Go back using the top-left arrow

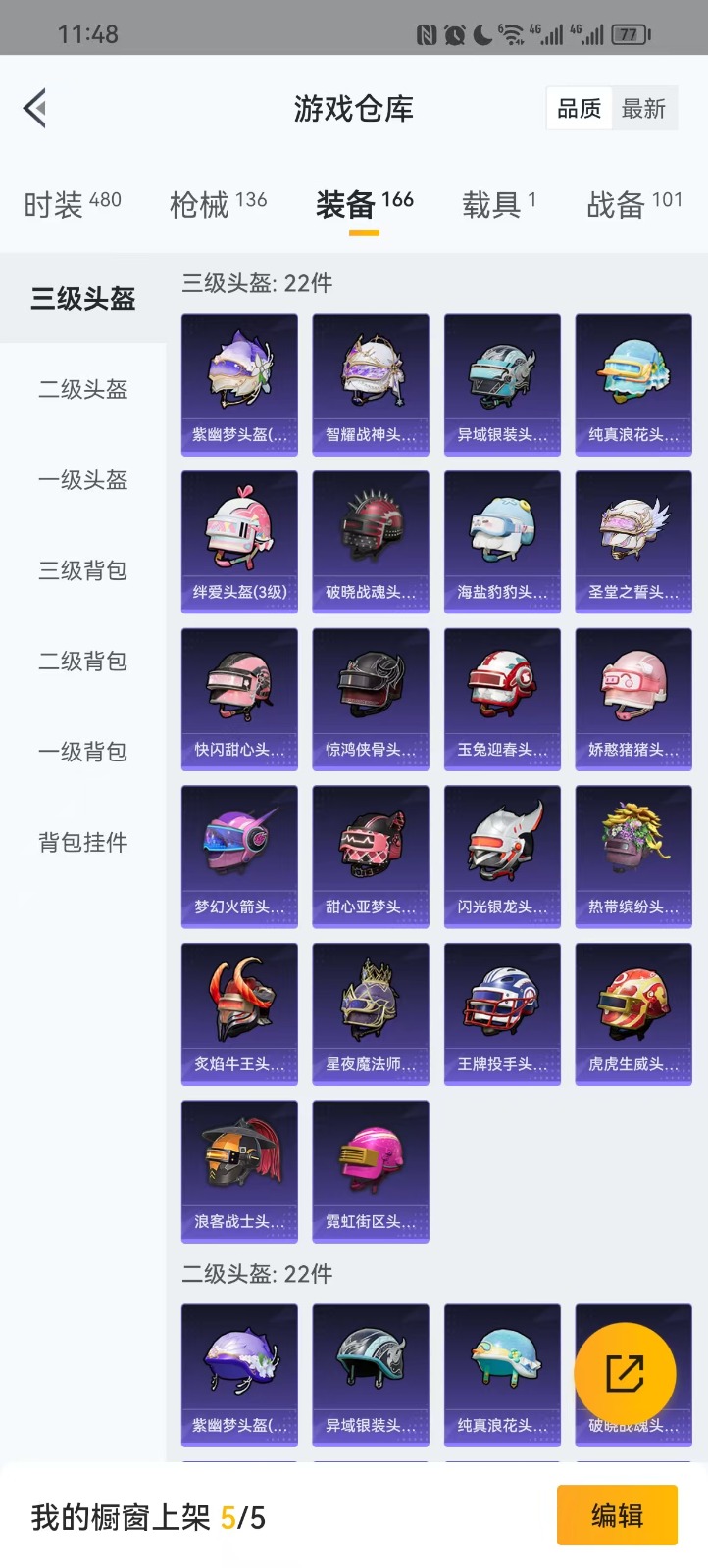coord(36,108)
